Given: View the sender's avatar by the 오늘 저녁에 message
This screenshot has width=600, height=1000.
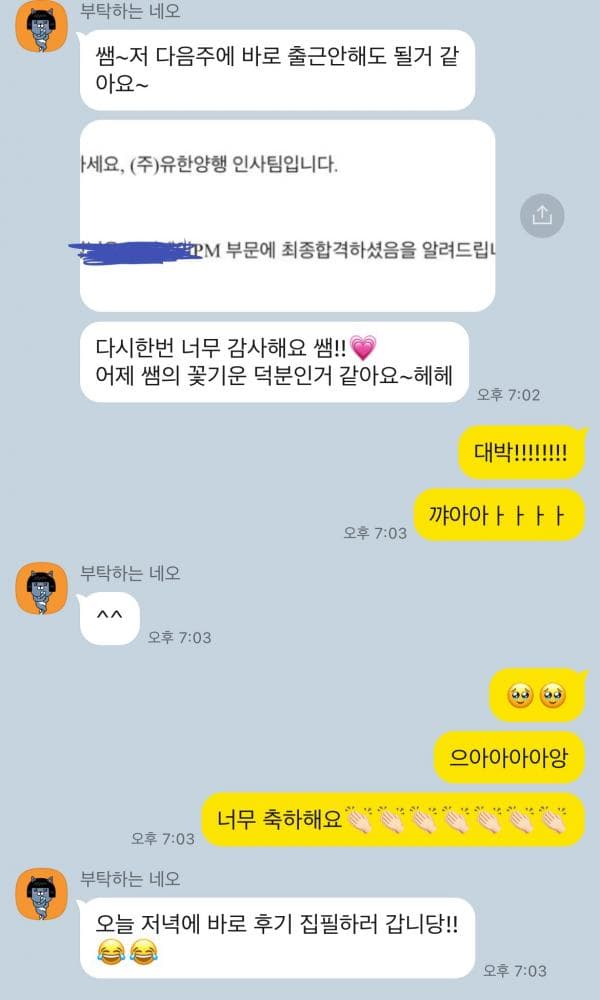Looking at the screenshot, I should [x=42, y=894].
